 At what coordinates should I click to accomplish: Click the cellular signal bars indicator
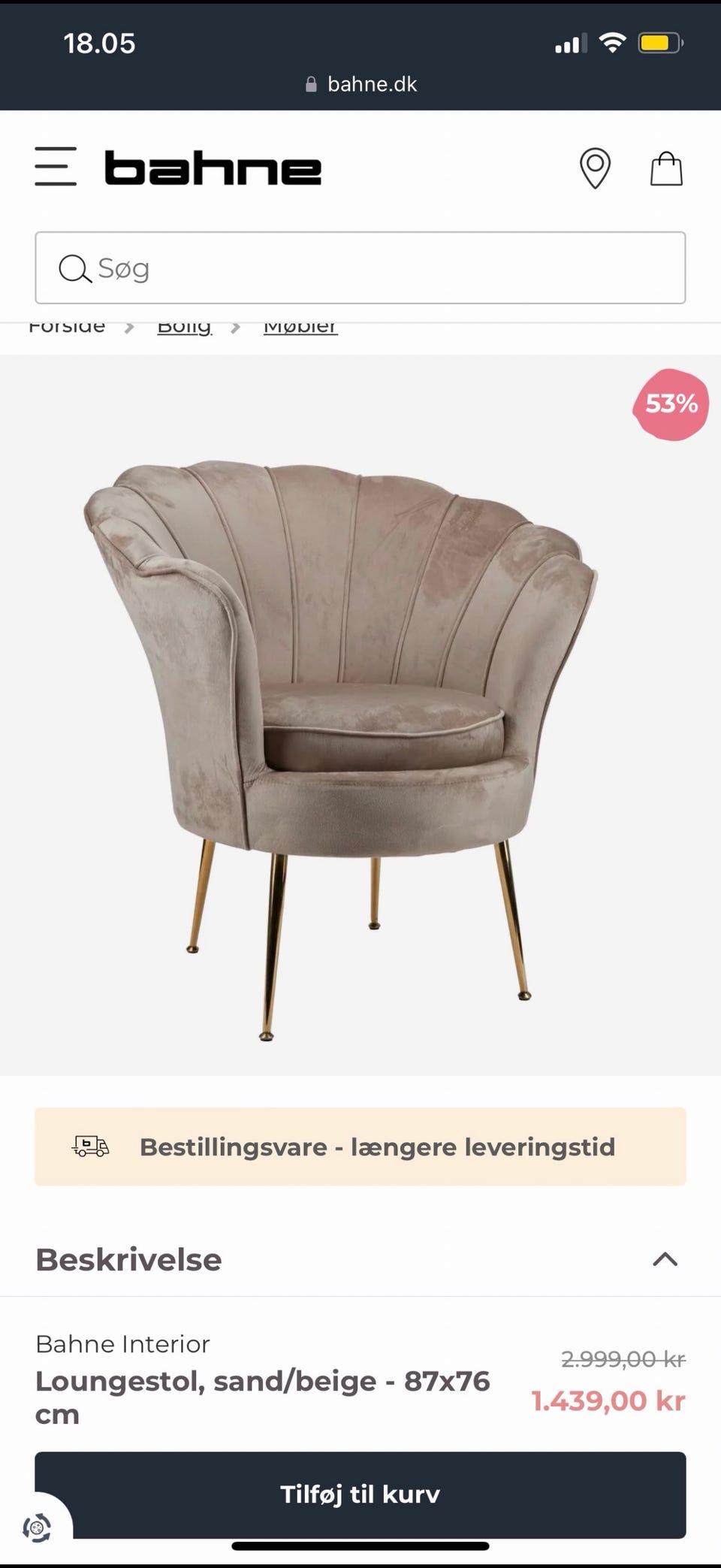[570, 43]
